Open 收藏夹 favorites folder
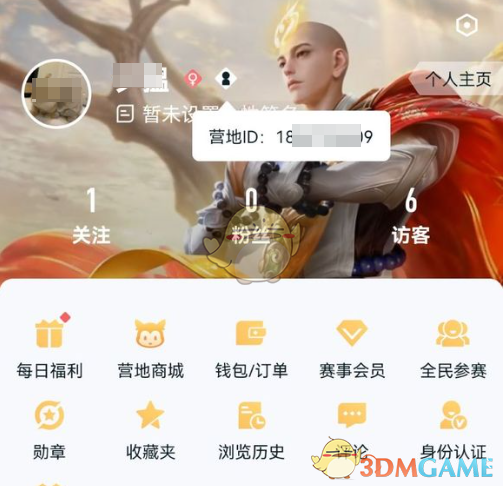 click(x=150, y=431)
